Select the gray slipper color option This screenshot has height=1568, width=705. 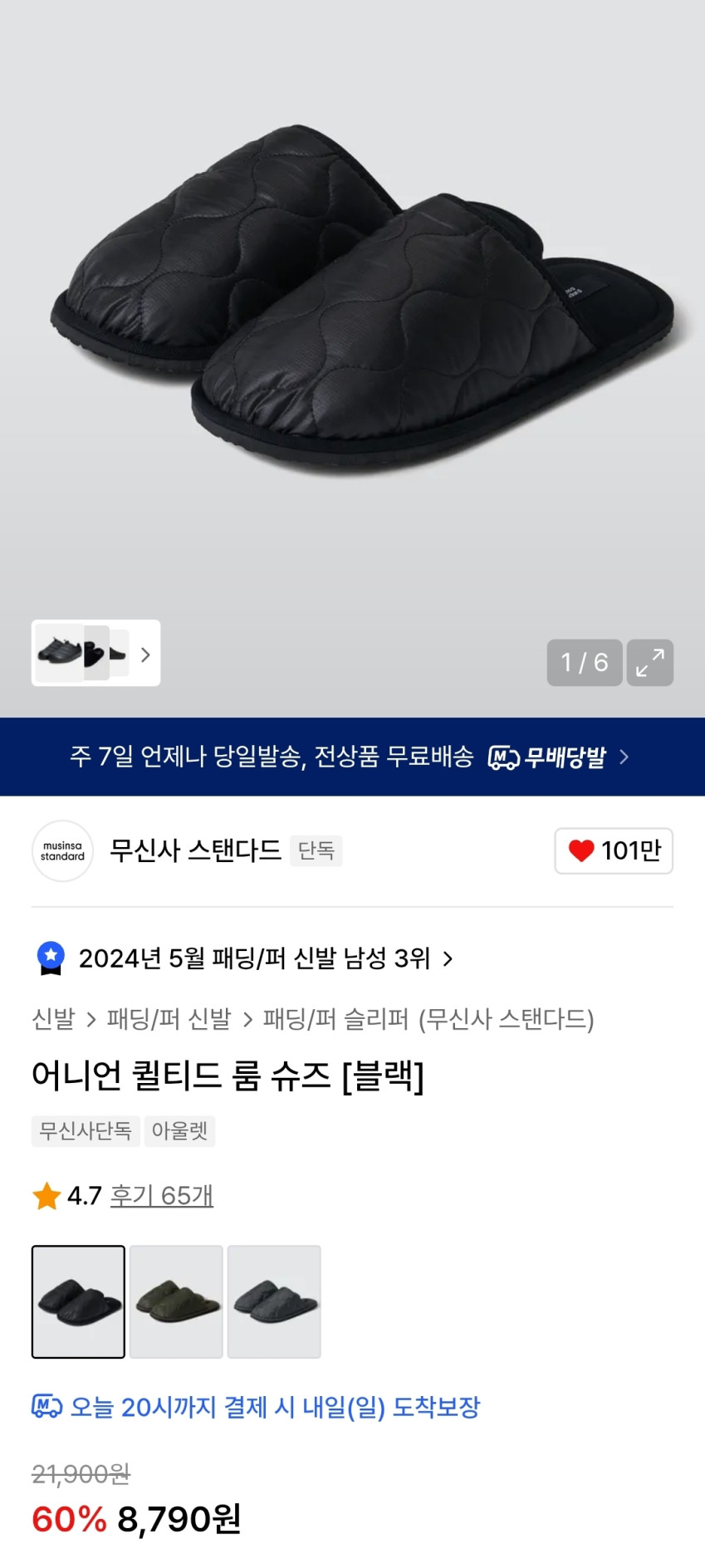point(274,1301)
